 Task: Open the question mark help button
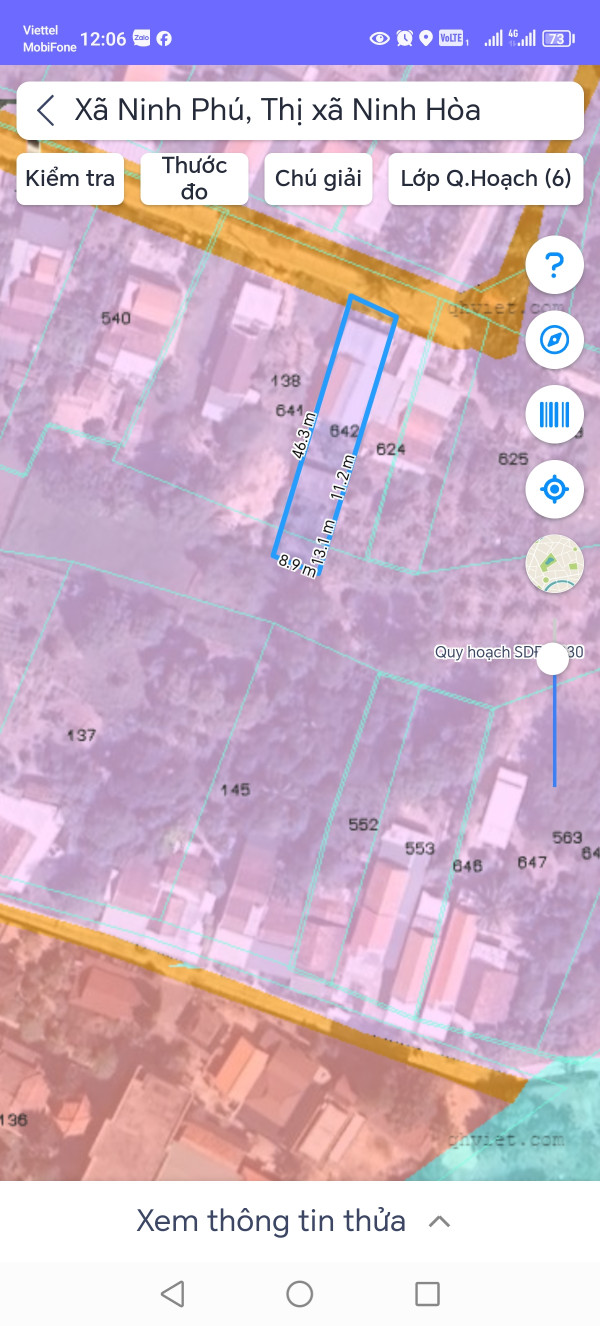tap(554, 266)
